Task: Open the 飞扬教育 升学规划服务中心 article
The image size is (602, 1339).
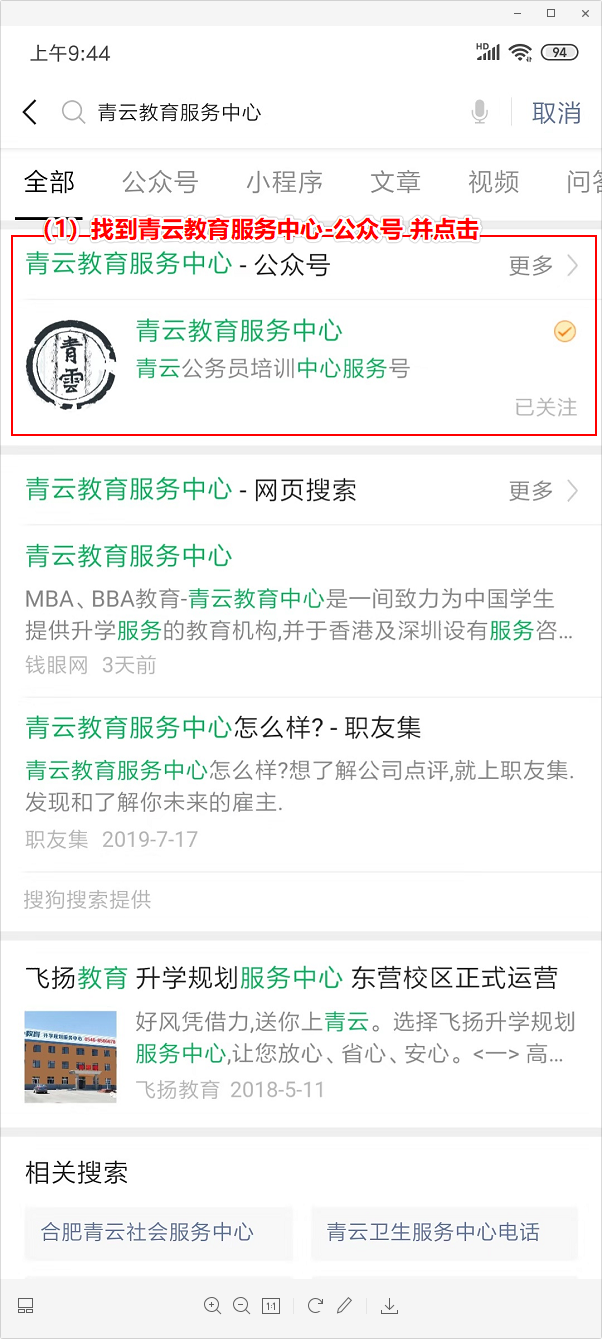Action: point(290,977)
